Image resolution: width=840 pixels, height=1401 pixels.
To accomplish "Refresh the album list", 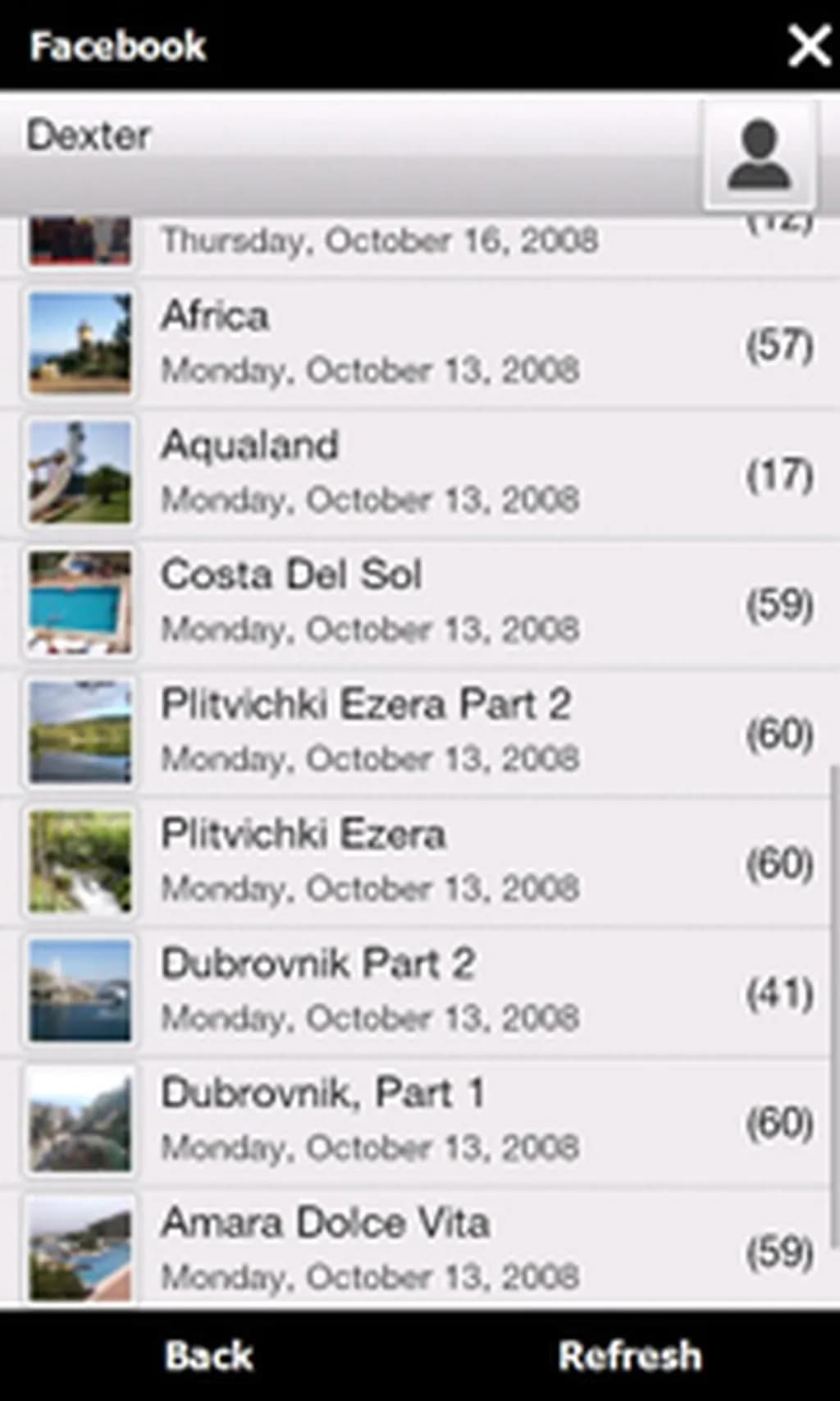I will click(x=629, y=1356).
